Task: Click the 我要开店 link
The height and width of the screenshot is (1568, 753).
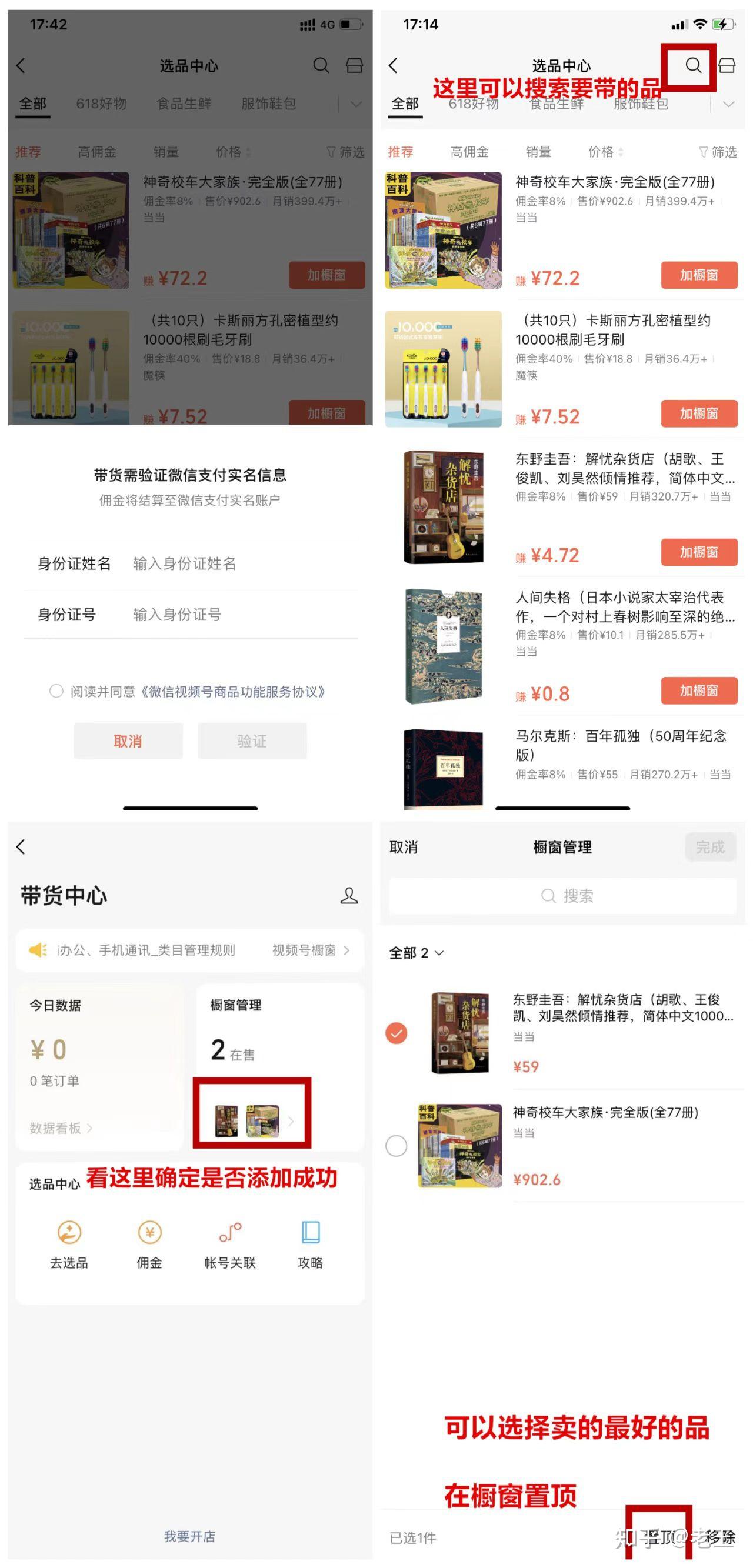Action: (189, 1536)
